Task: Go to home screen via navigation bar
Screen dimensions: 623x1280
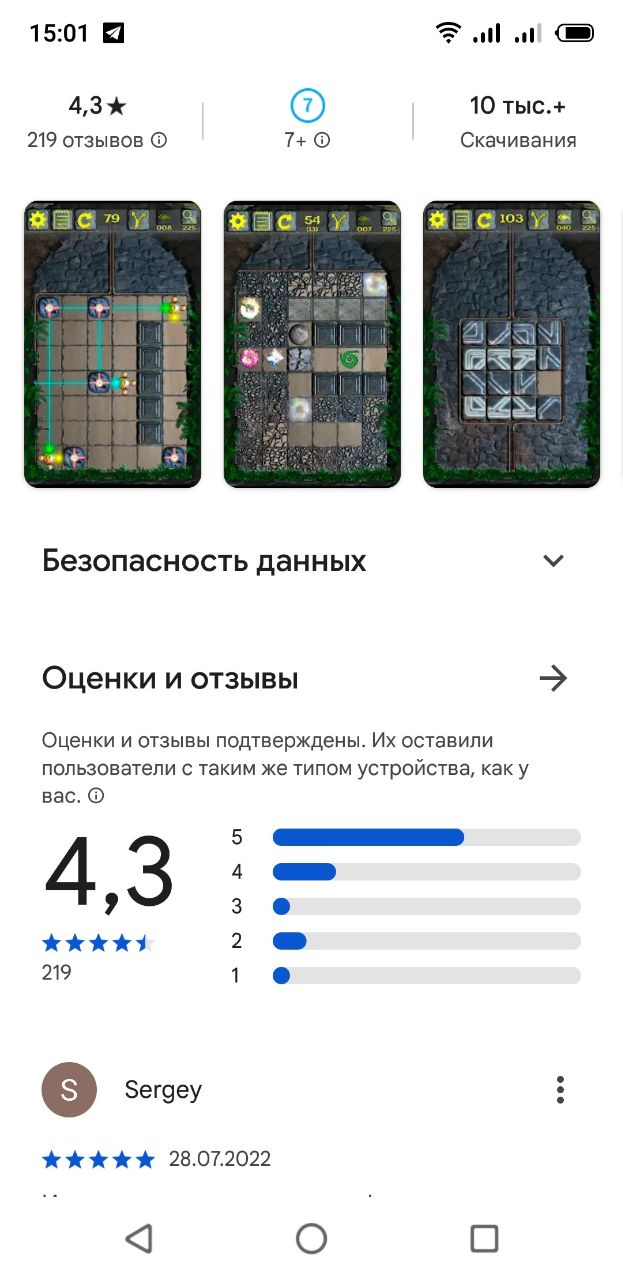Action: (x=311, y=1239)
